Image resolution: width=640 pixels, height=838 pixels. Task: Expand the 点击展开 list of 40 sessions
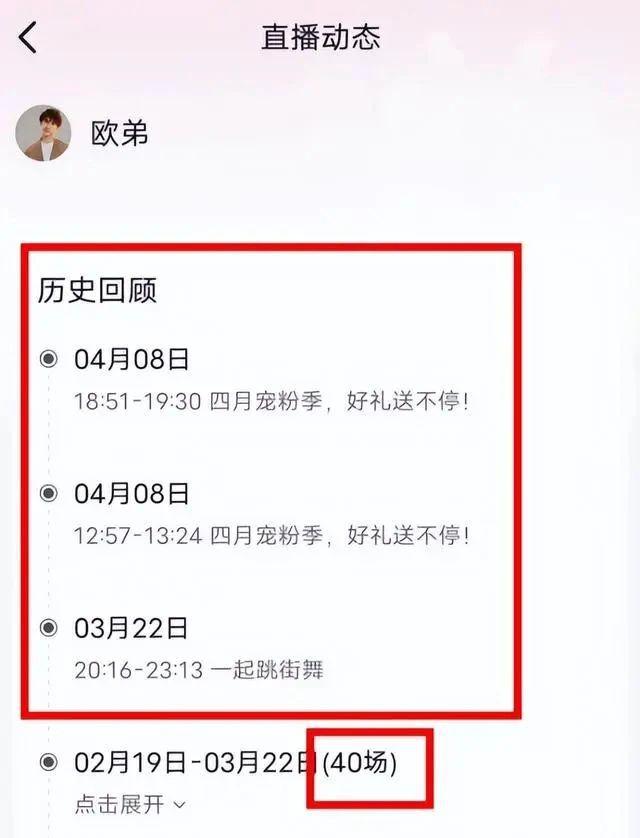130,803
